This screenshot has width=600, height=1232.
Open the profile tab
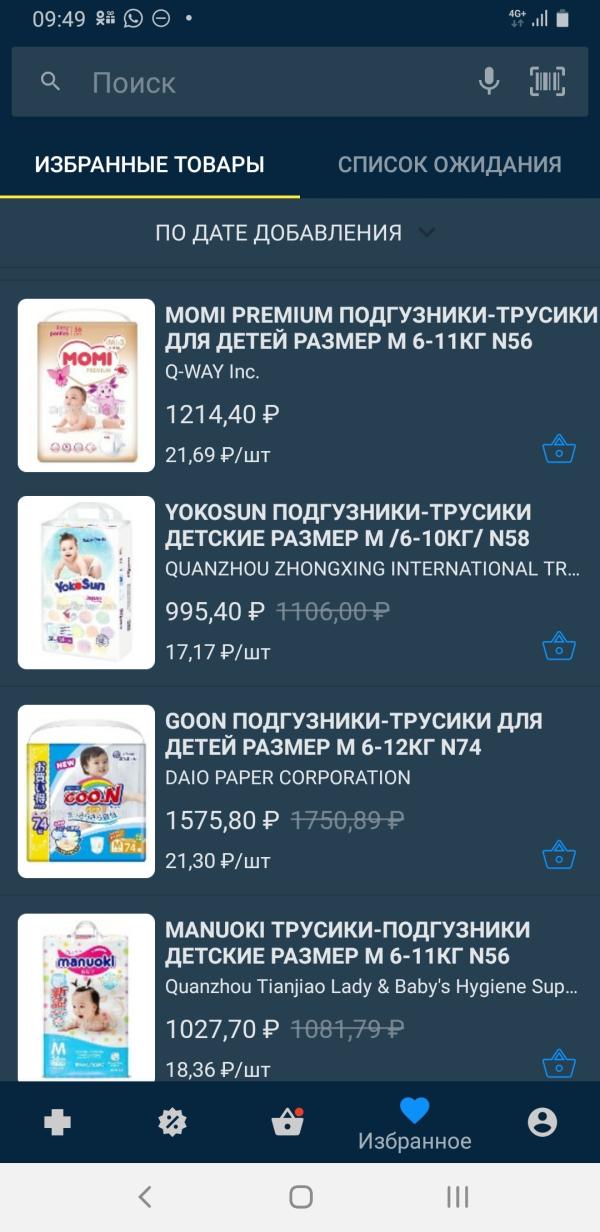pyautogui.click(x=542, y=1122)
